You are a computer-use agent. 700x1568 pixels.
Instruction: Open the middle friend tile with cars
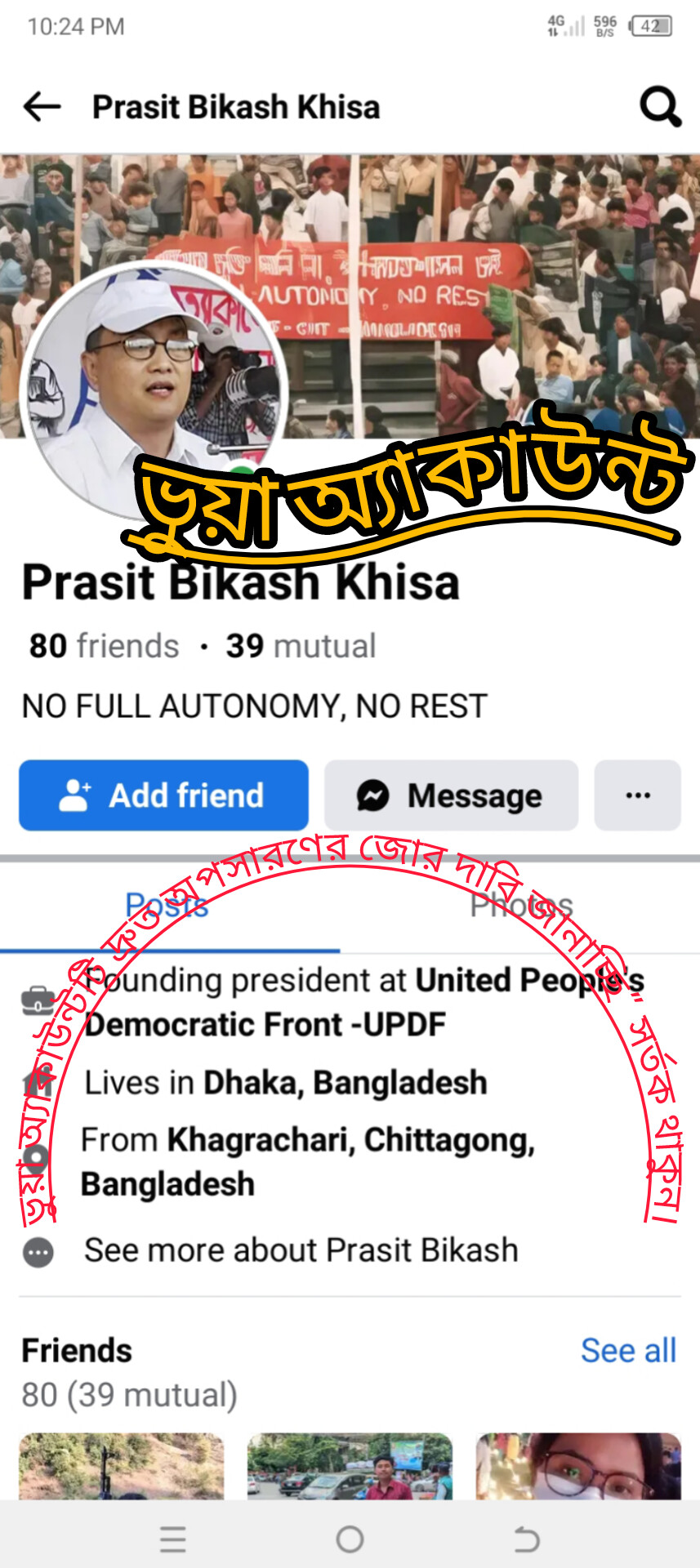tap(350, 1466)
